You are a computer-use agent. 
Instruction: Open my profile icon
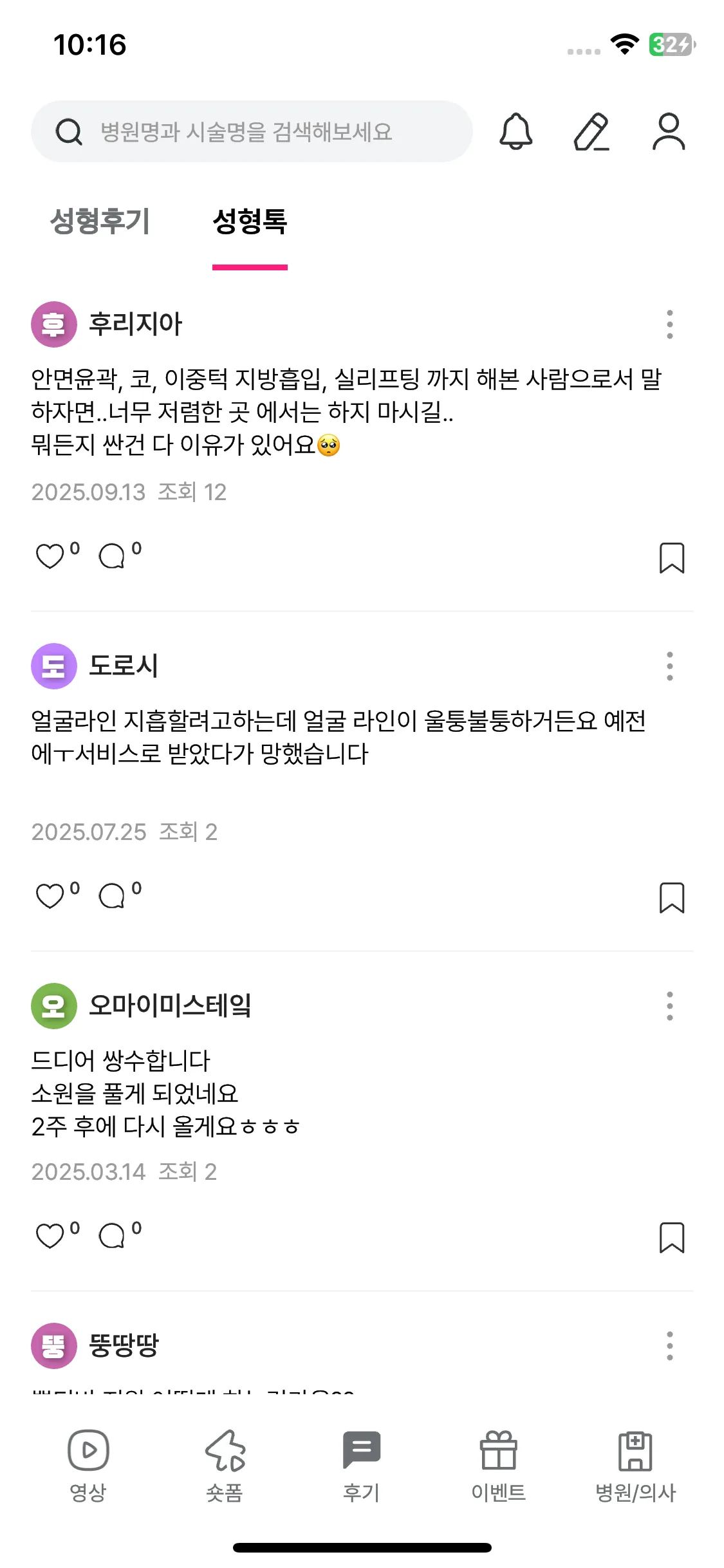pos(669,131)
